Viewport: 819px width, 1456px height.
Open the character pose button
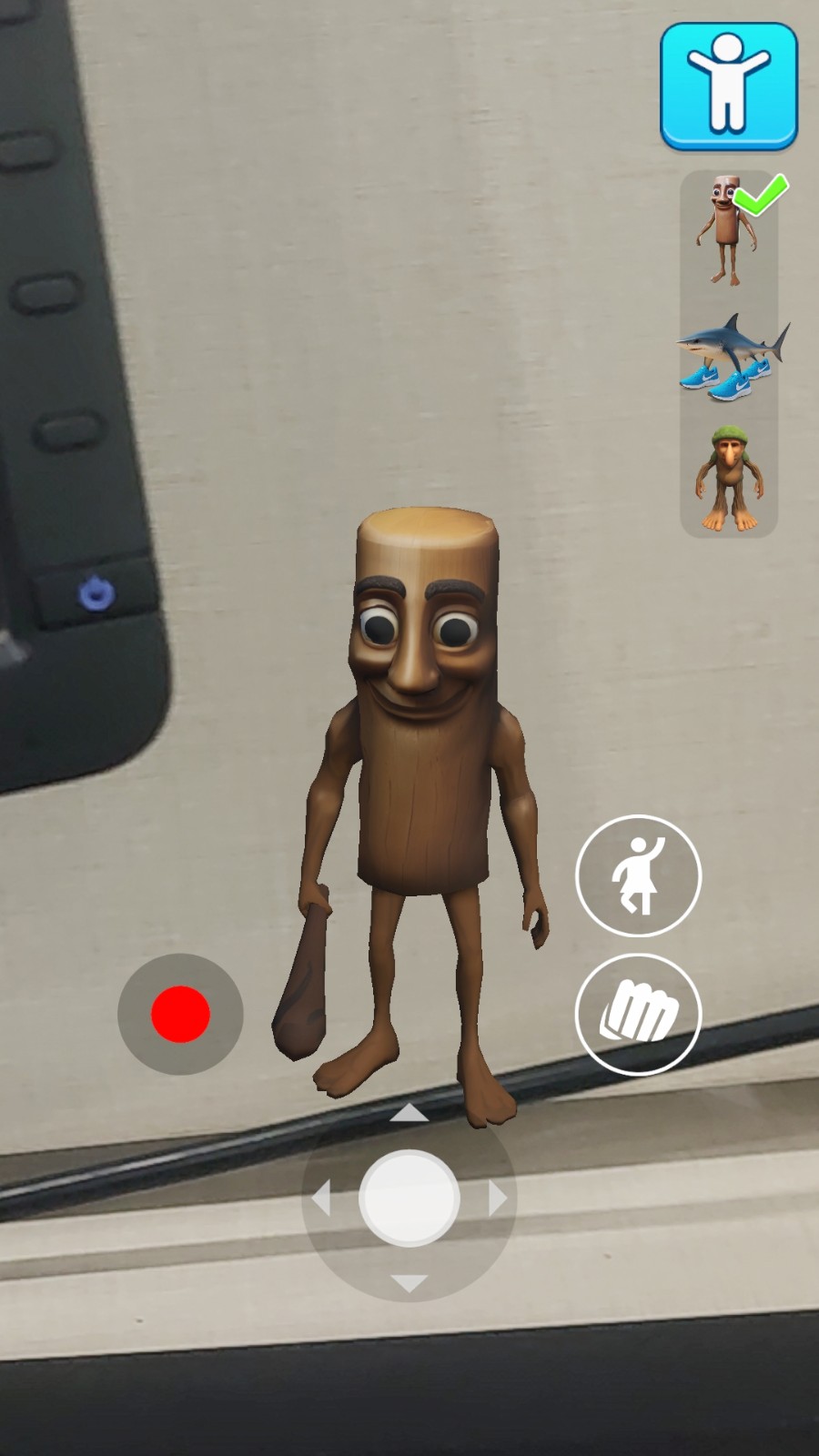(728, 86)
